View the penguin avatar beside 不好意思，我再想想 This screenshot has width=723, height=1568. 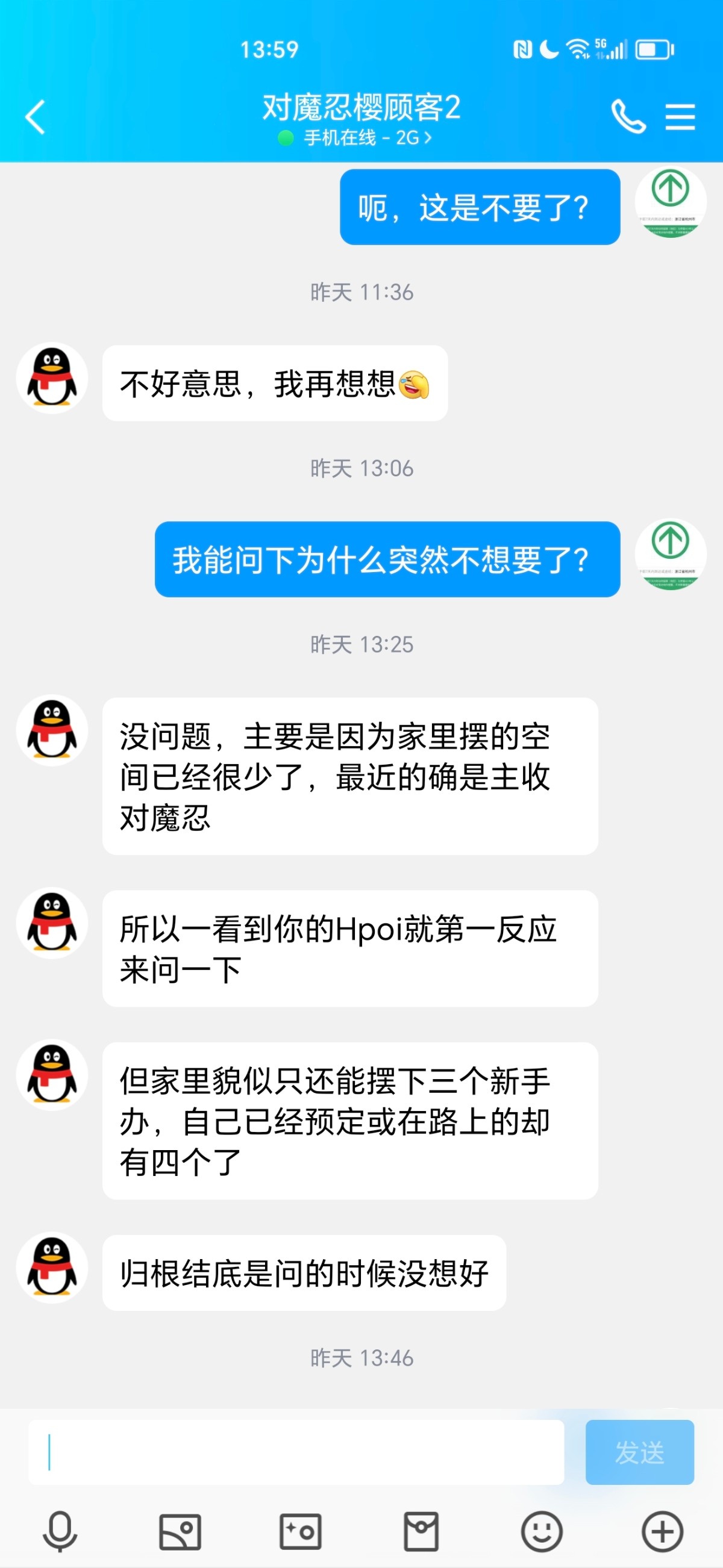(x=52, y=378)
